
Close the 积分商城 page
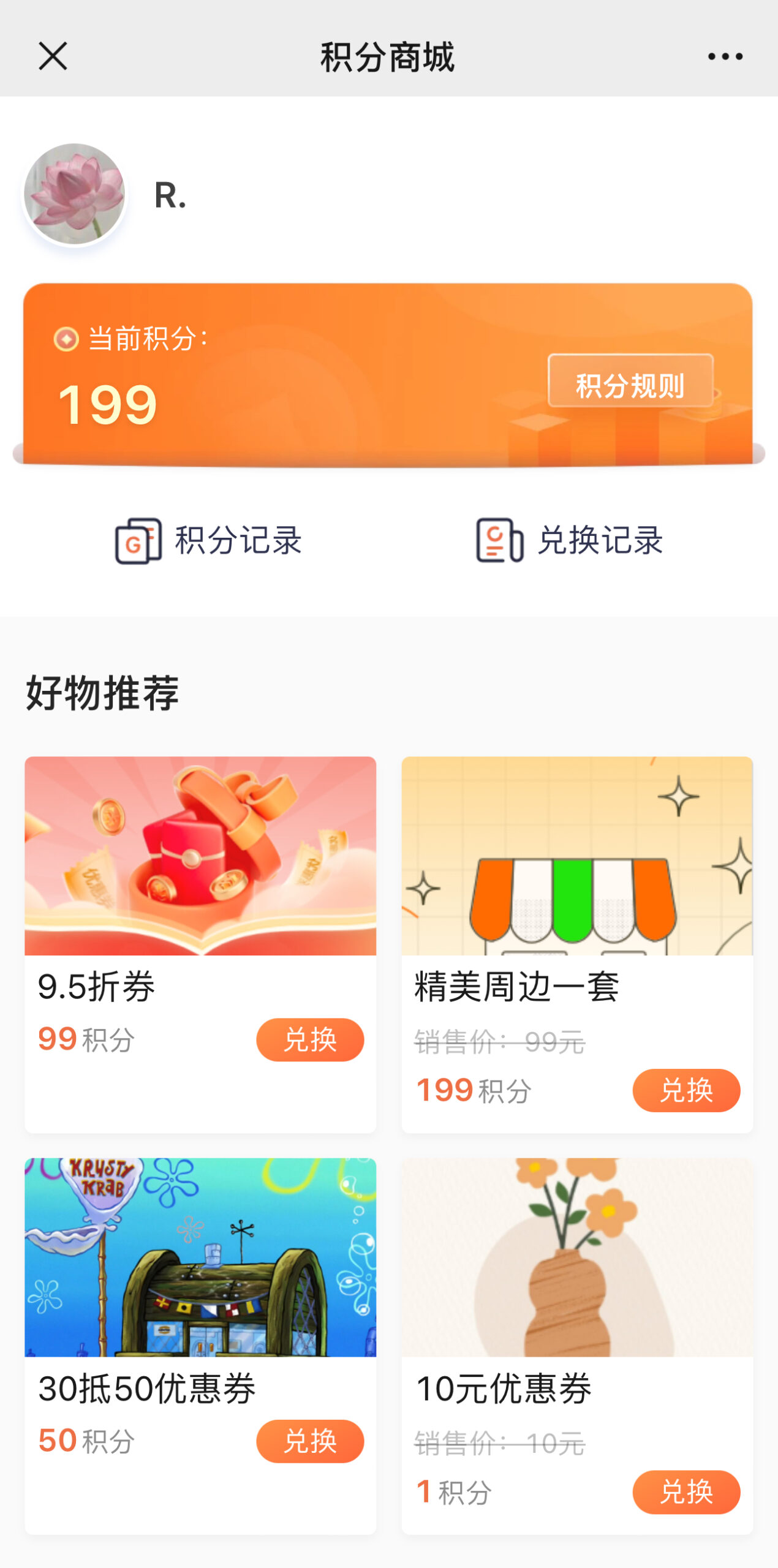pos(53,56)
